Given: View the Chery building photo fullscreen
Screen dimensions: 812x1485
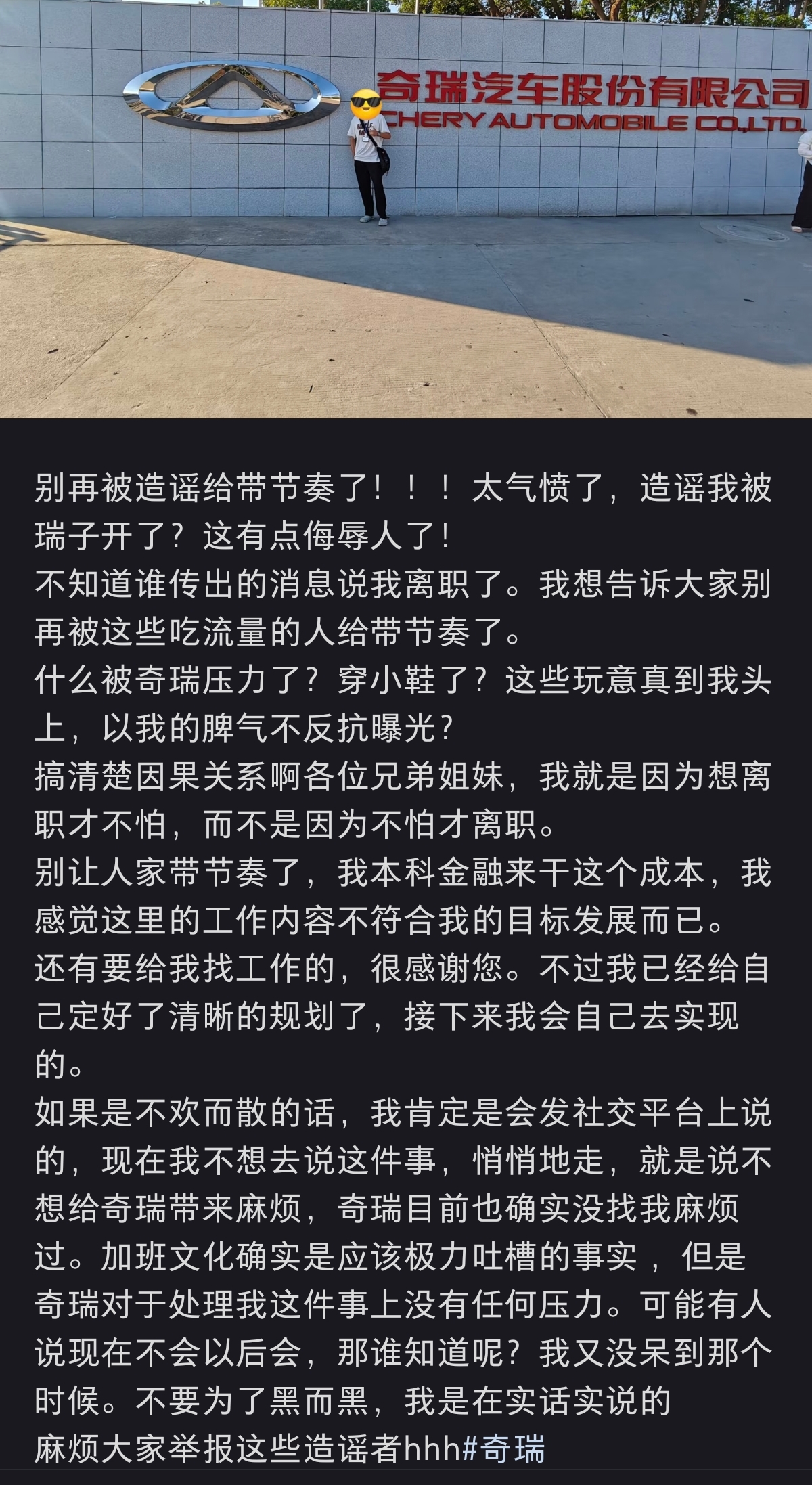Looking at the screenshot, I should coord(406,208).
